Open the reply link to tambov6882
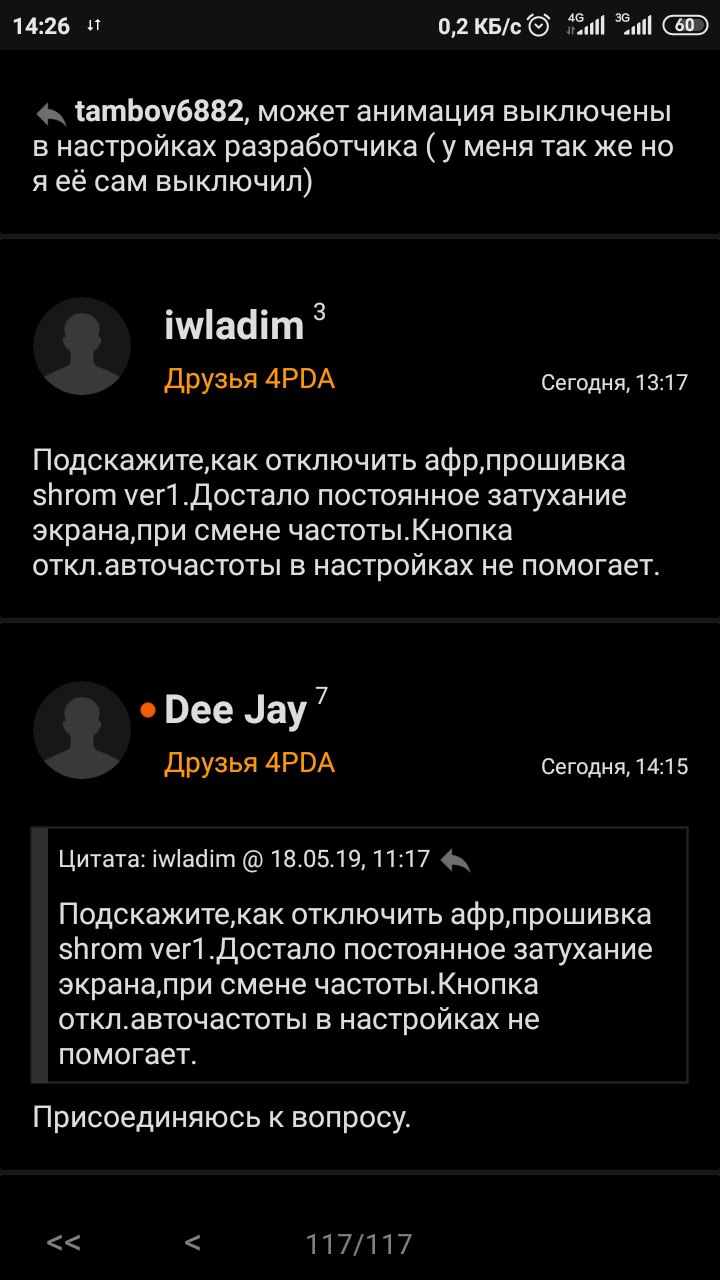Viewport: 720px width, 1280px height. 52,113
